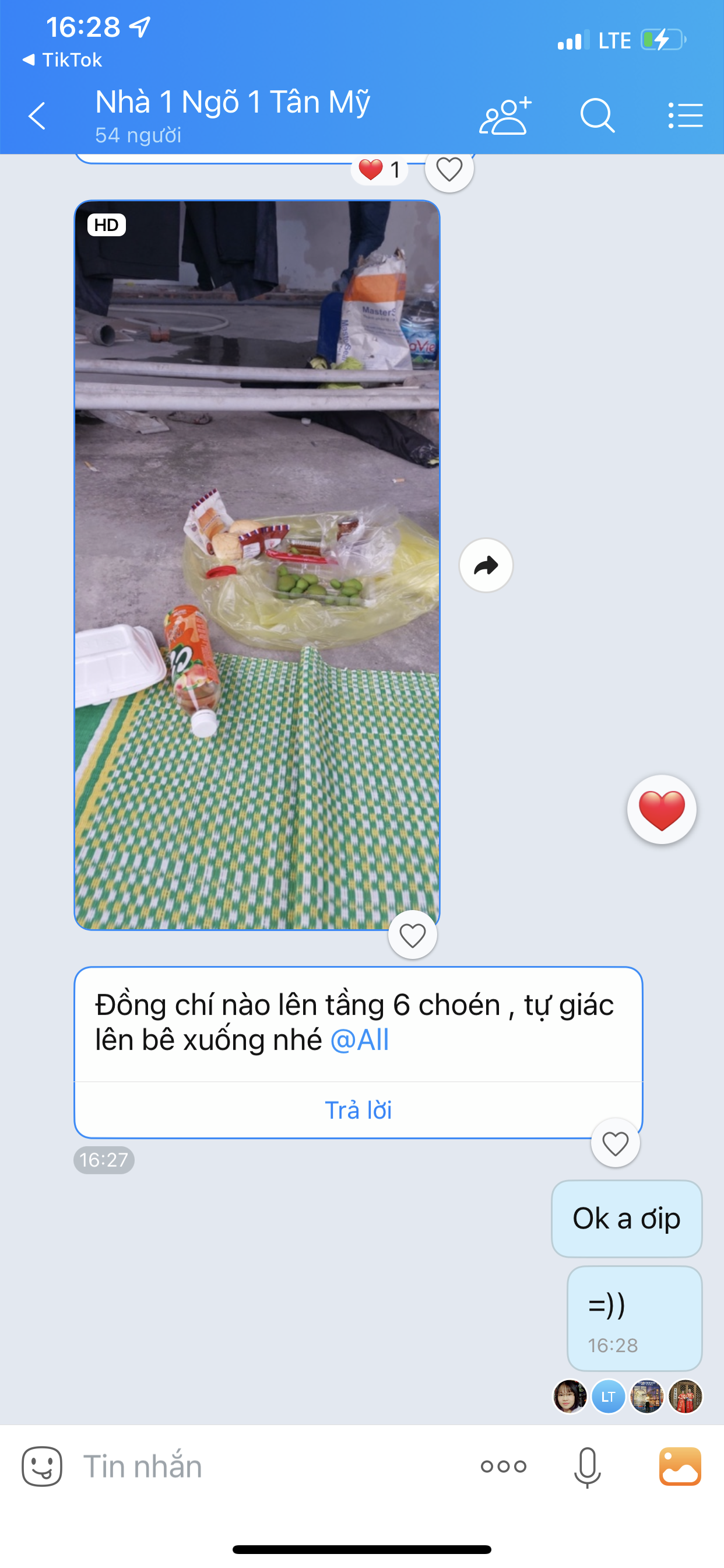Open the red heart reaction count

click(x=379, y=170)
